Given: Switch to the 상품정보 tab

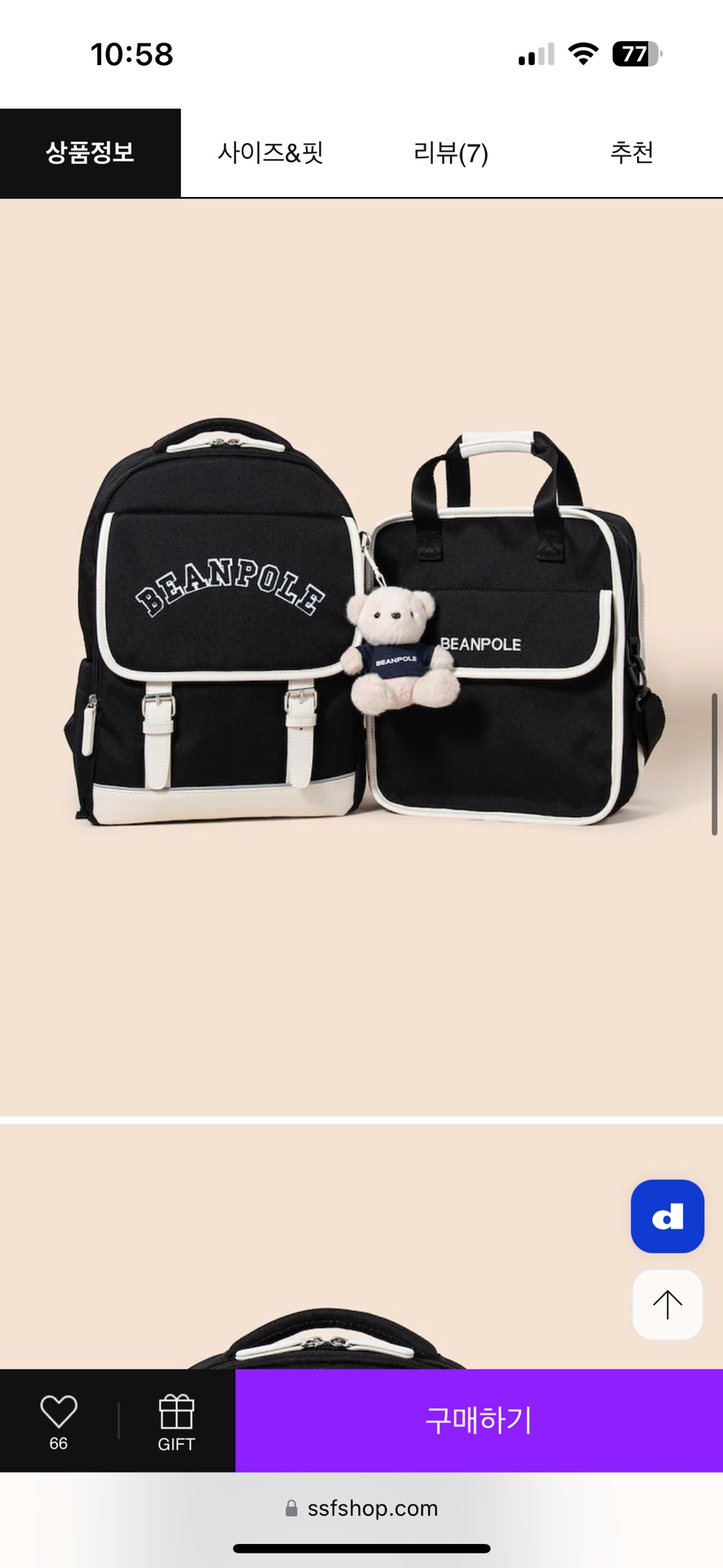Looking at the screenshot, I should [90, 153].
